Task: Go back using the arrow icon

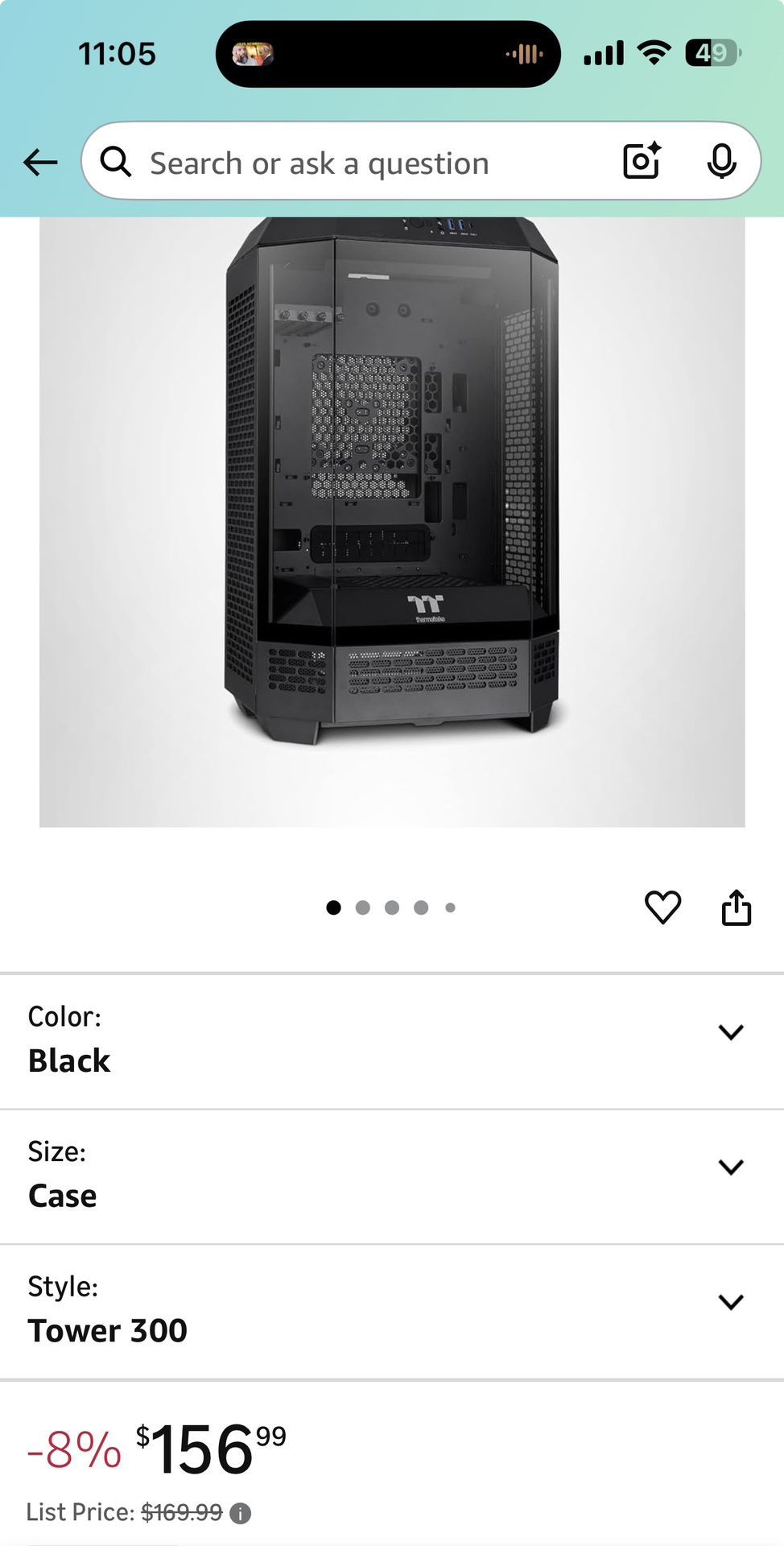Action: (40, 163)
